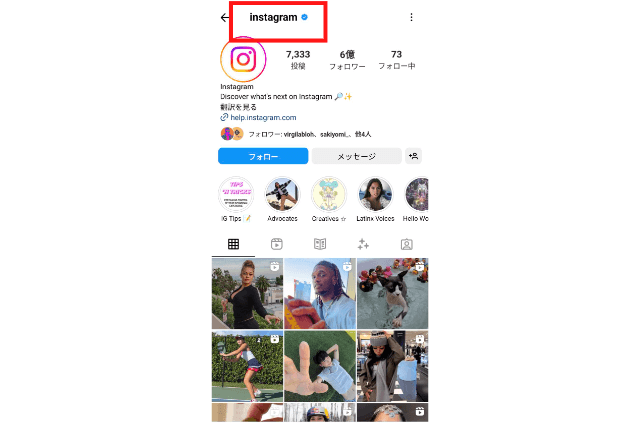Open the Instagram profile picture

243,59
